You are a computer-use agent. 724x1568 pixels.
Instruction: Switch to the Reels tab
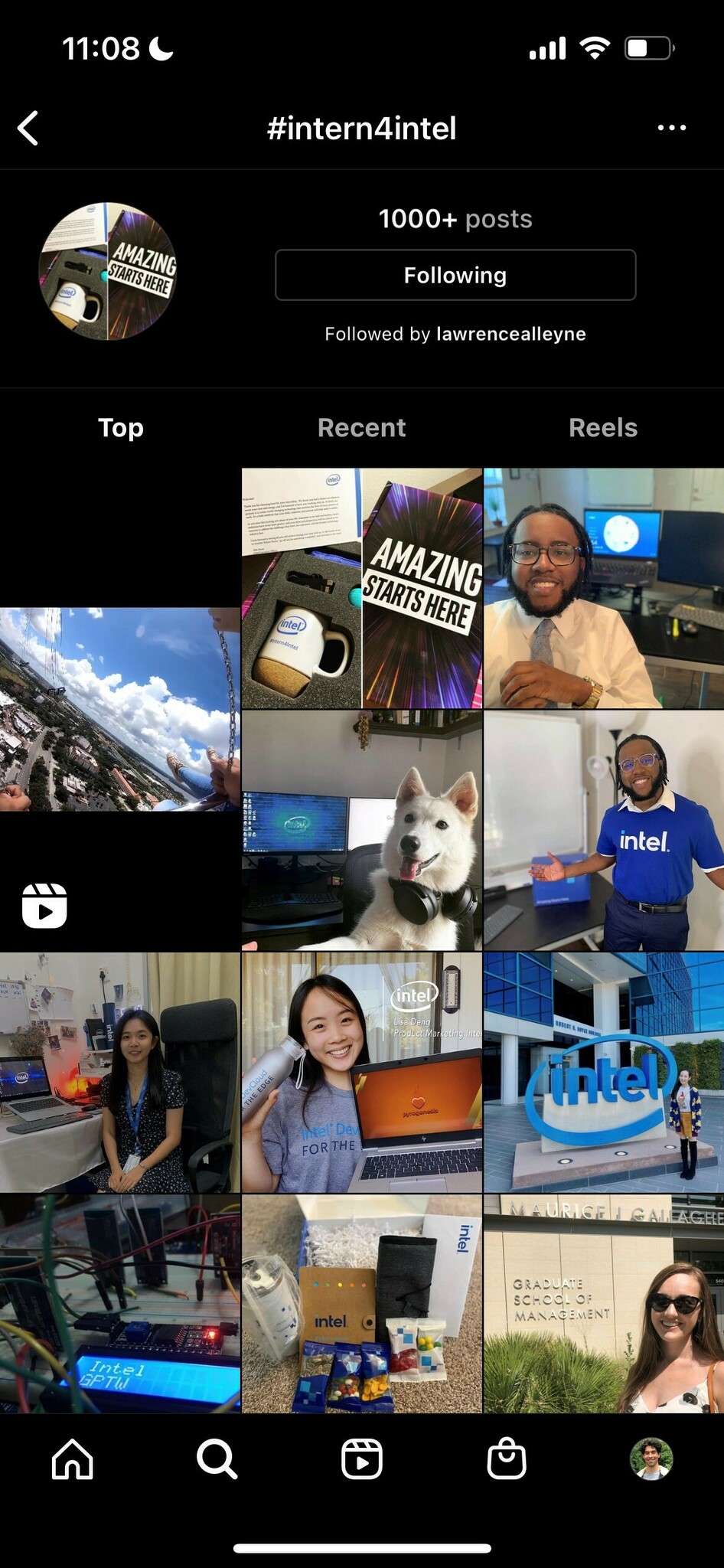(602, 427)
